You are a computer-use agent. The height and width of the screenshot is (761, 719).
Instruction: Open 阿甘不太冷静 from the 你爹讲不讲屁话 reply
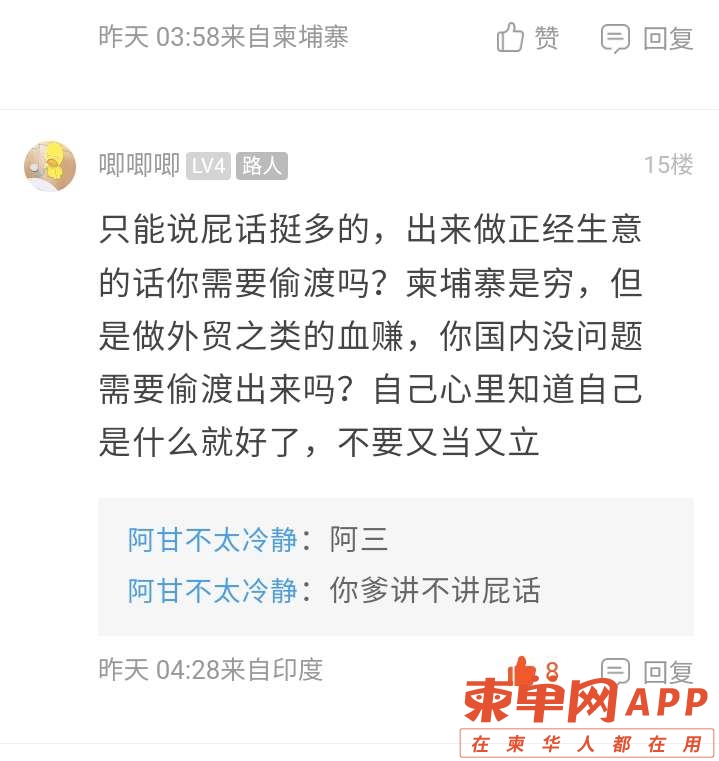212,590
